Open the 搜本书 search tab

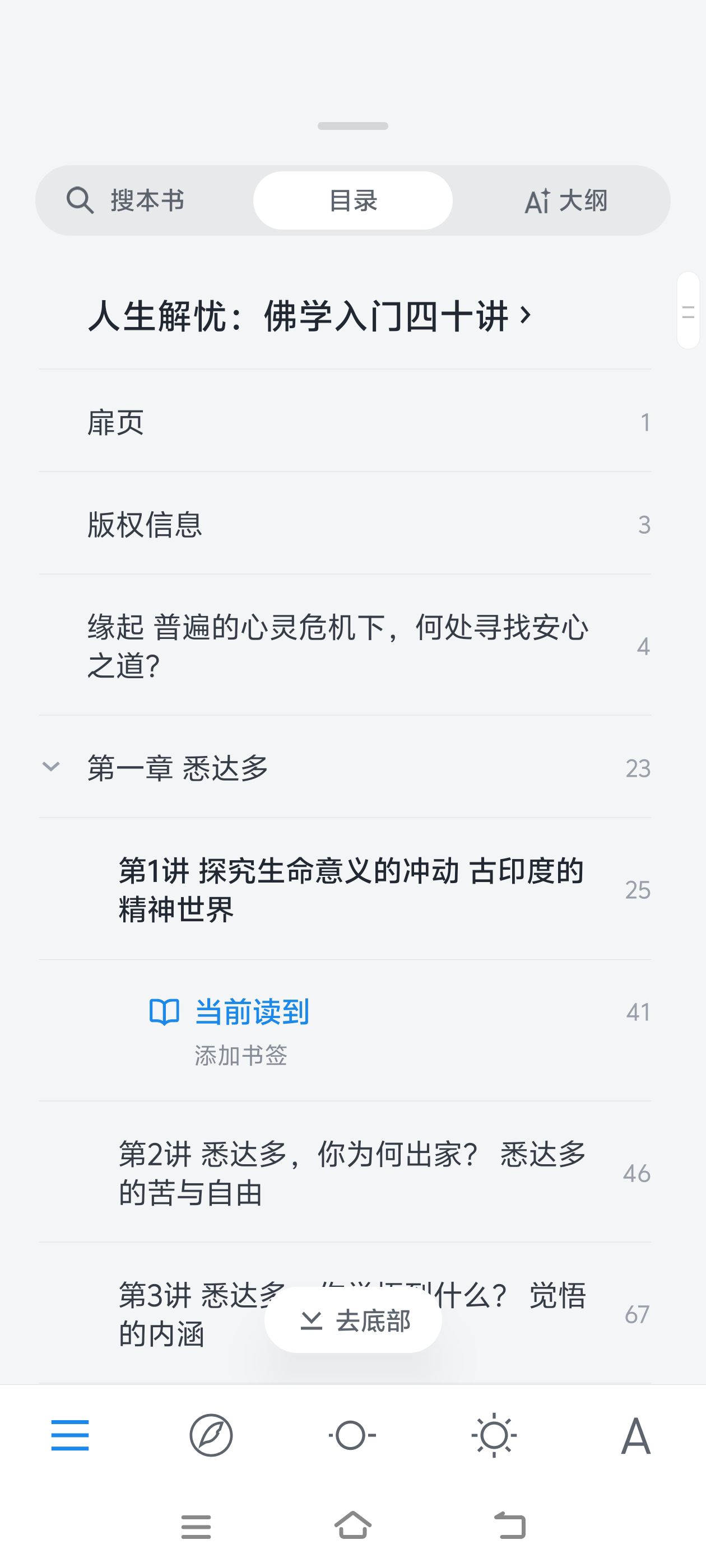point(126,200)
